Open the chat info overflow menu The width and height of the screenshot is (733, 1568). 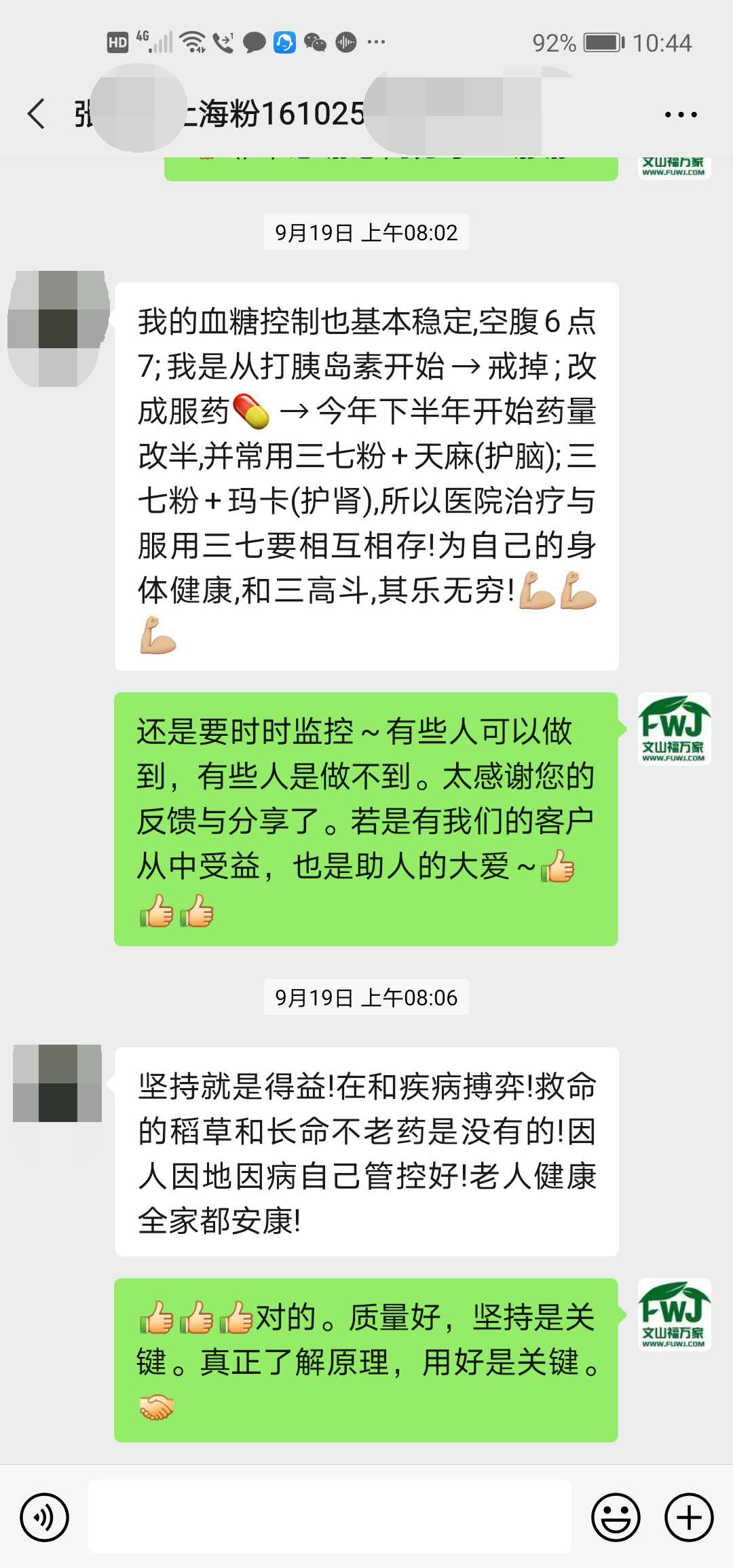click(x=680, y=114)
